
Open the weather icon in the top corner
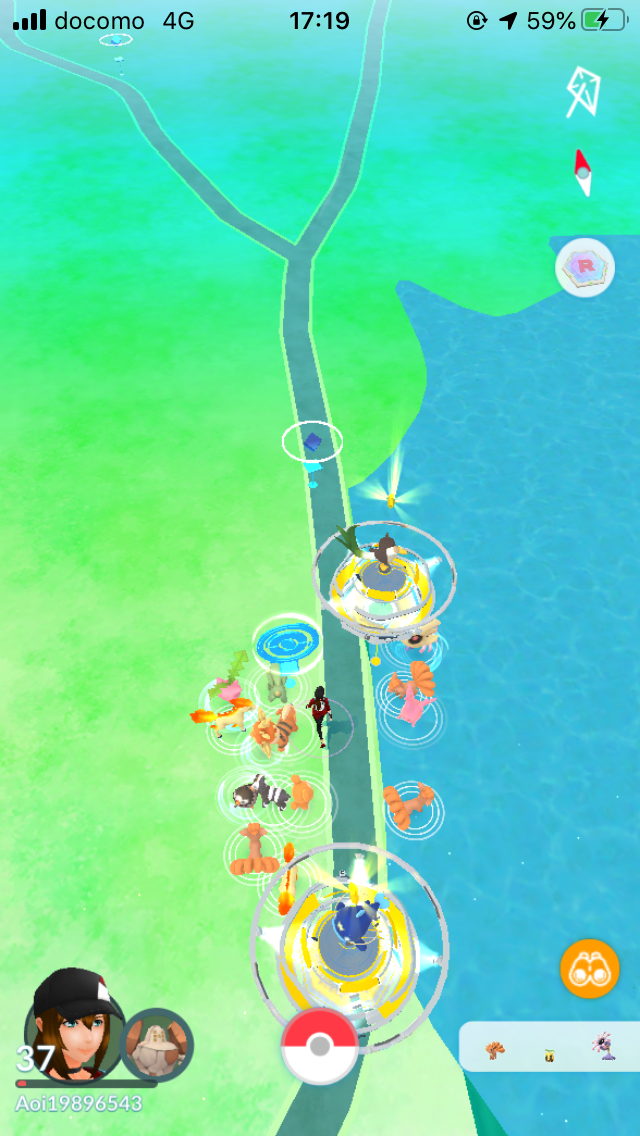pos(583,92)
